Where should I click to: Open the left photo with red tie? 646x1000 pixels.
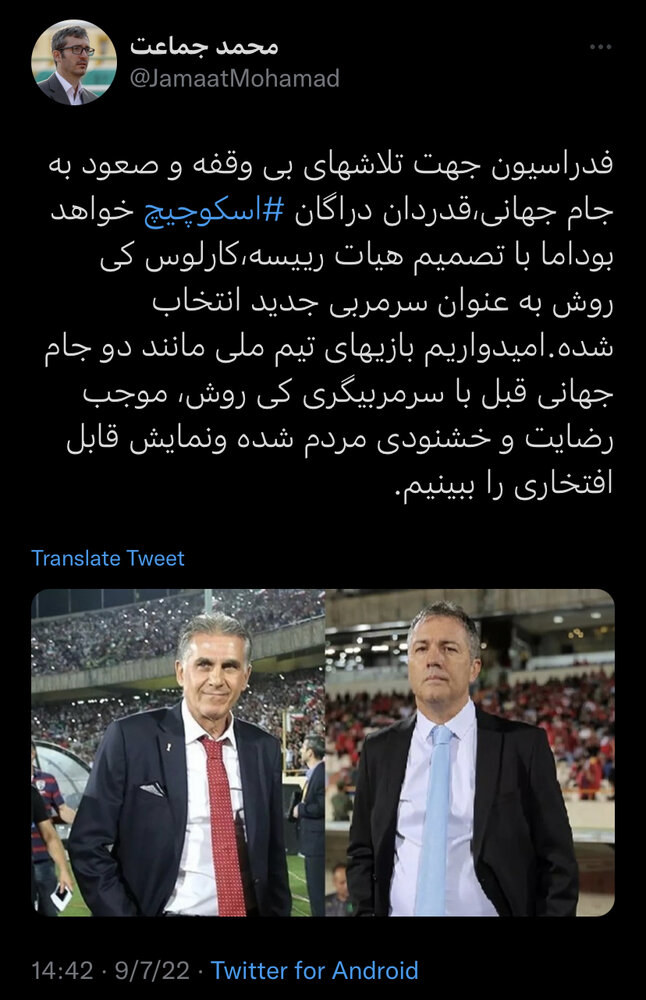(x=178, y=752)
